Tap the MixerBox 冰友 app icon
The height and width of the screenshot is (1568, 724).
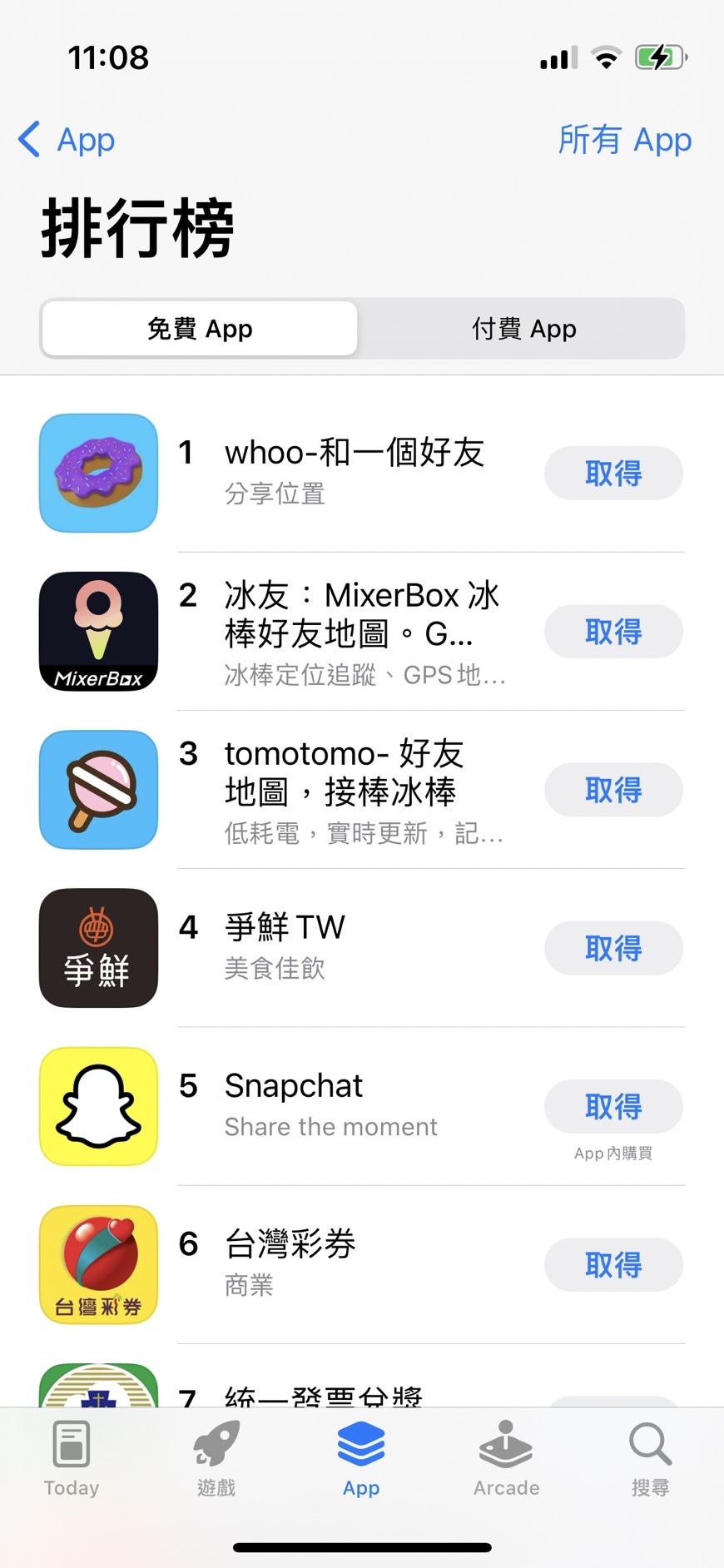[x=97, y=631]
